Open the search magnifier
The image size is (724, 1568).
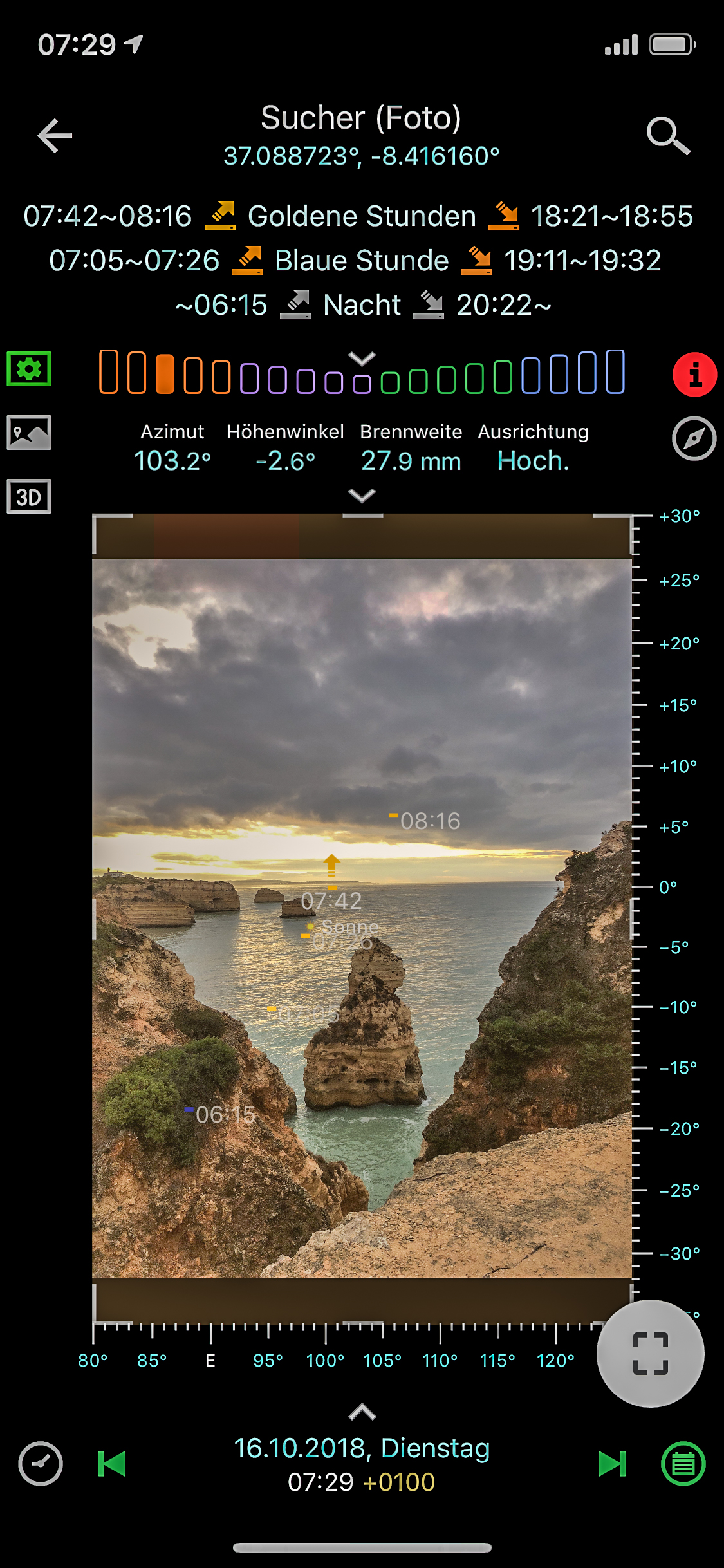pos(668,136)
